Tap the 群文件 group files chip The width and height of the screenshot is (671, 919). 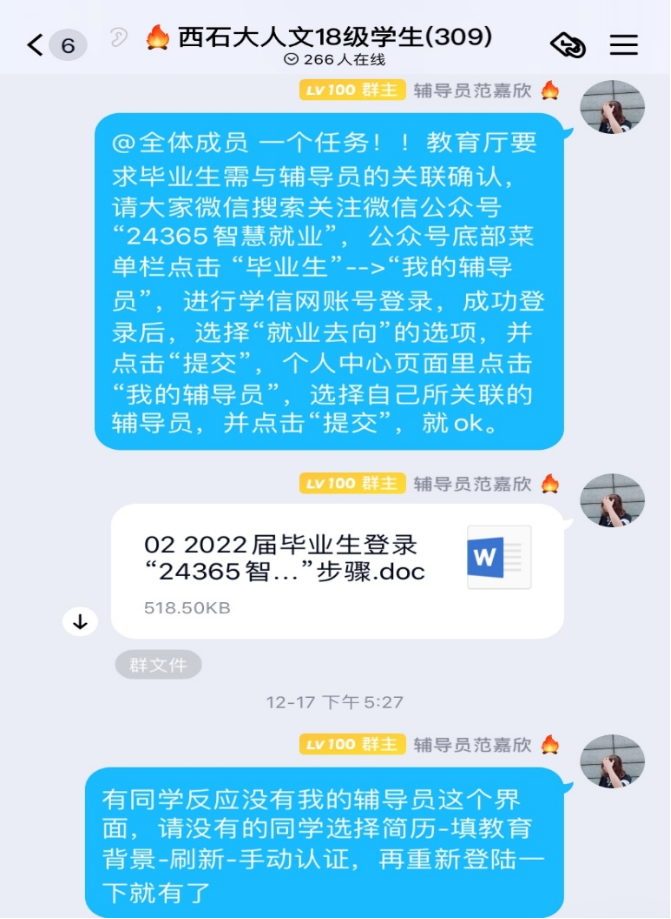(x=158, y=665)
